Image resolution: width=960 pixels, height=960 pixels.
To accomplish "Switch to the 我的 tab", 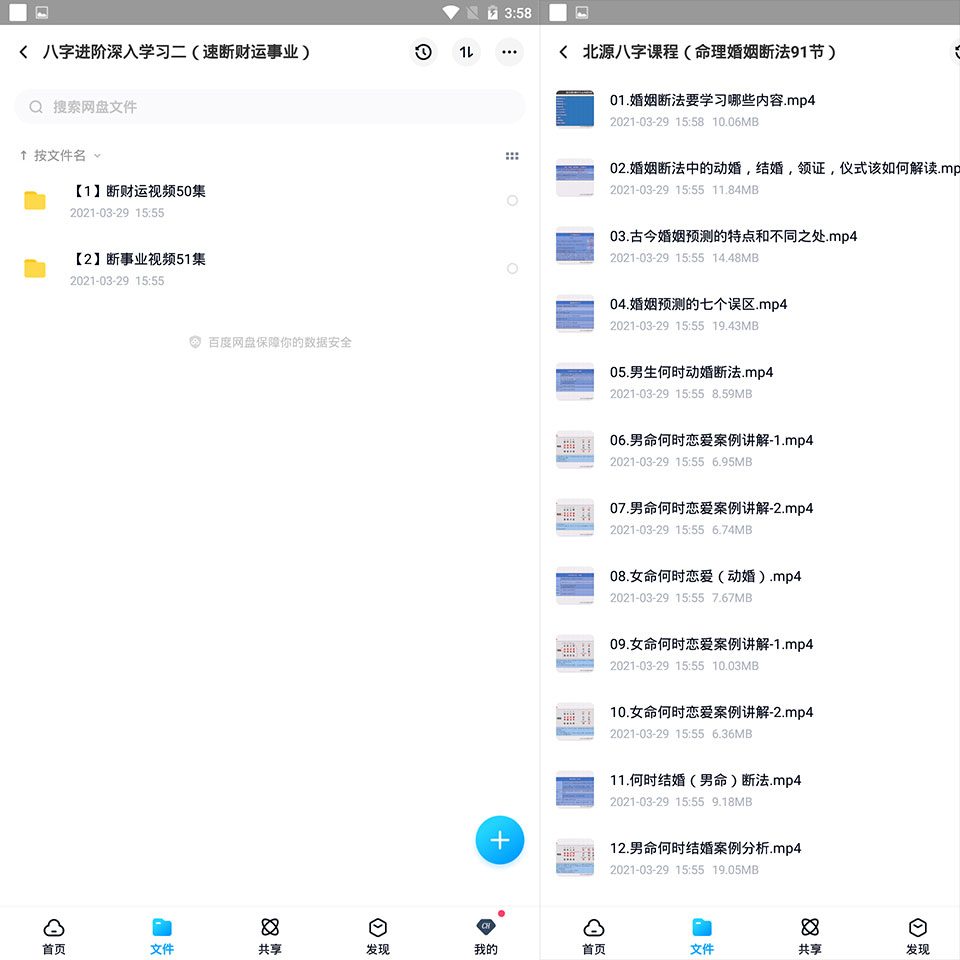I will tap(486, 936).
